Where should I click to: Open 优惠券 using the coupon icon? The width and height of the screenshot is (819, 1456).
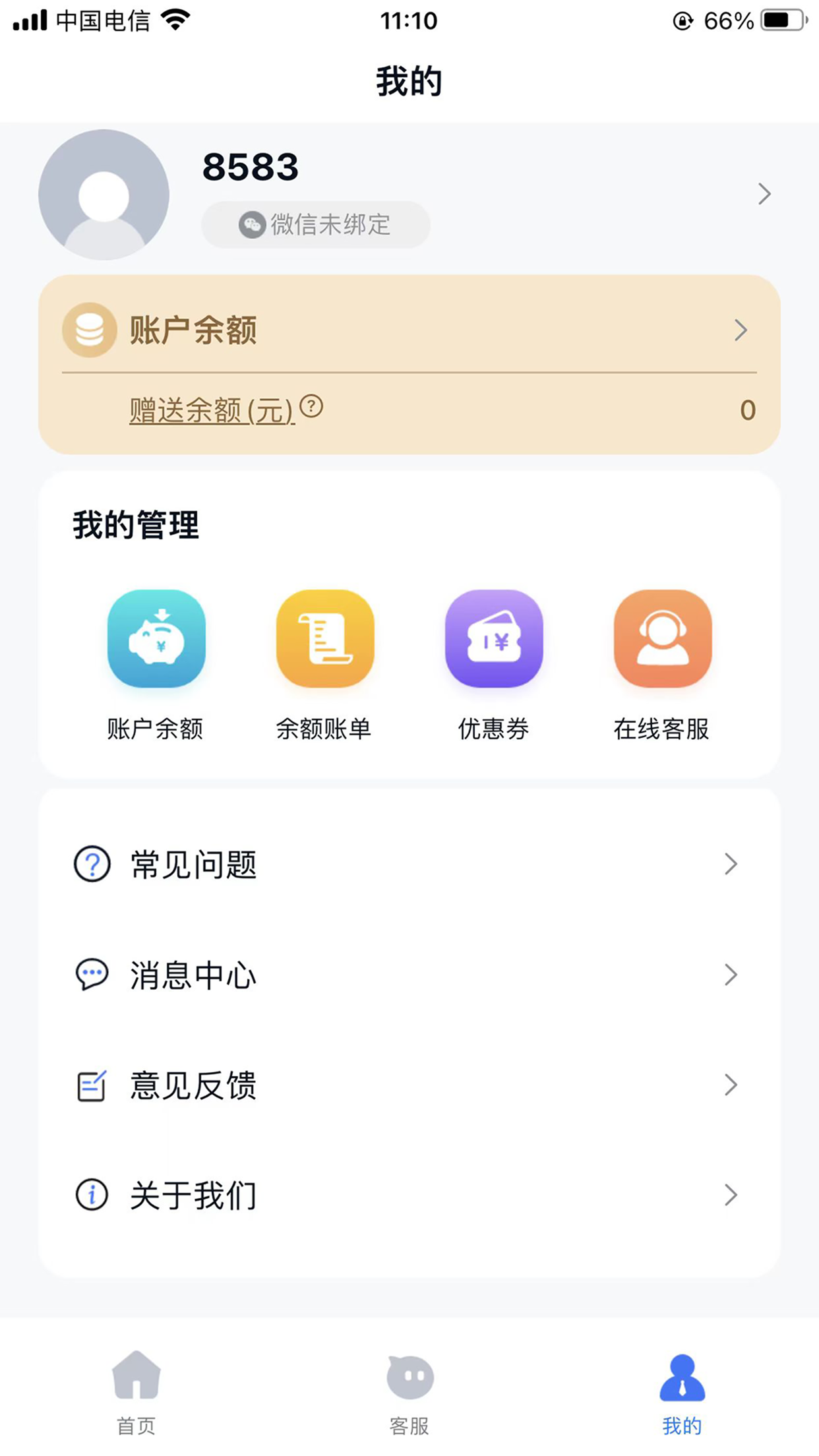494,638
